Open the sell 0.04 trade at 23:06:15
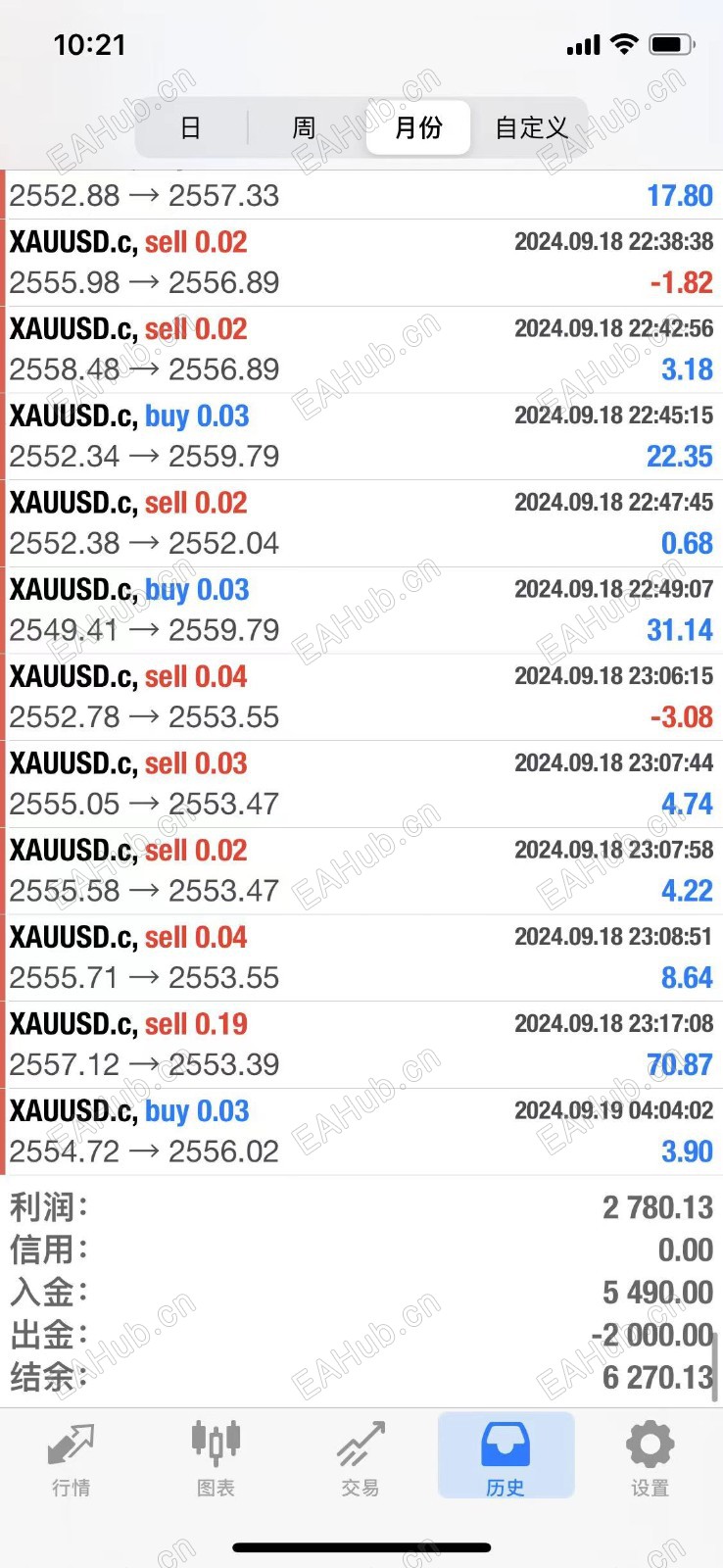723x1568 pixels. pos(361,697)
